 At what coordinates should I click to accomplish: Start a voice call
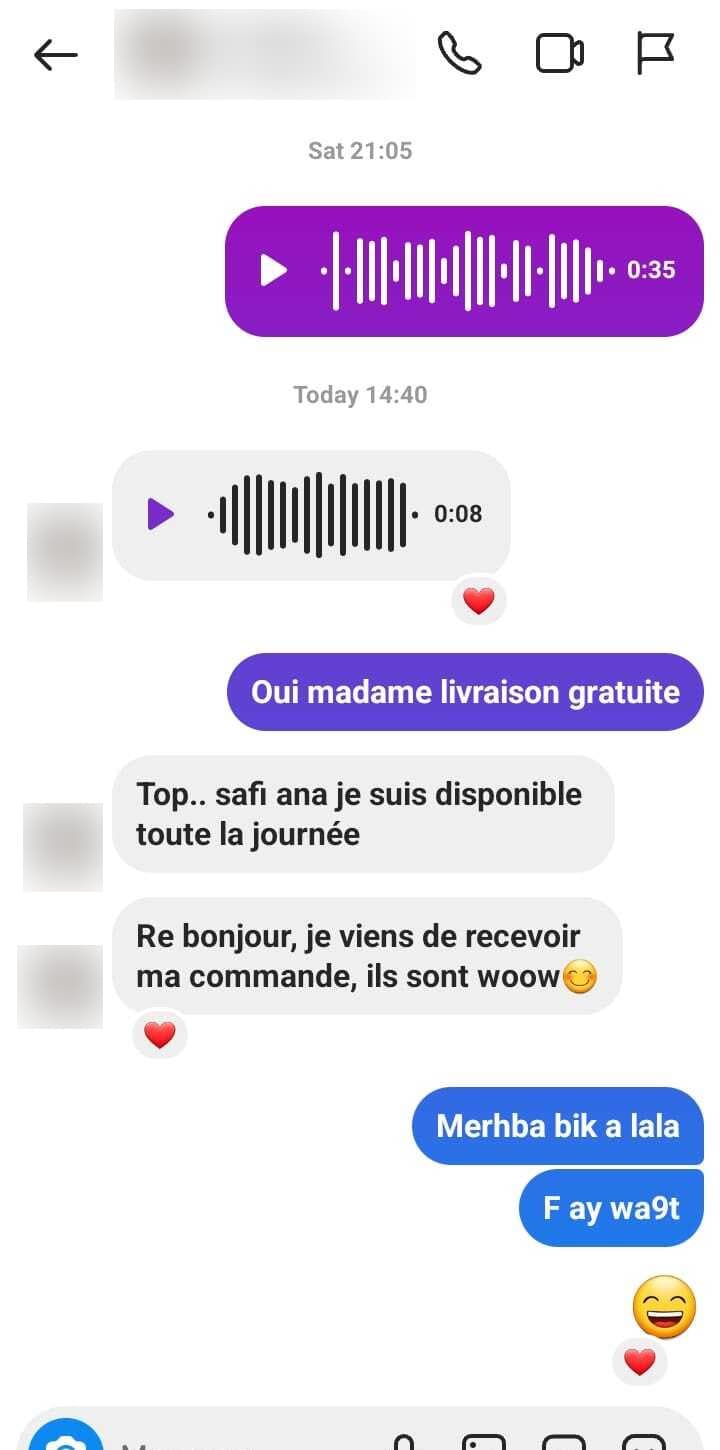(460, 54)
